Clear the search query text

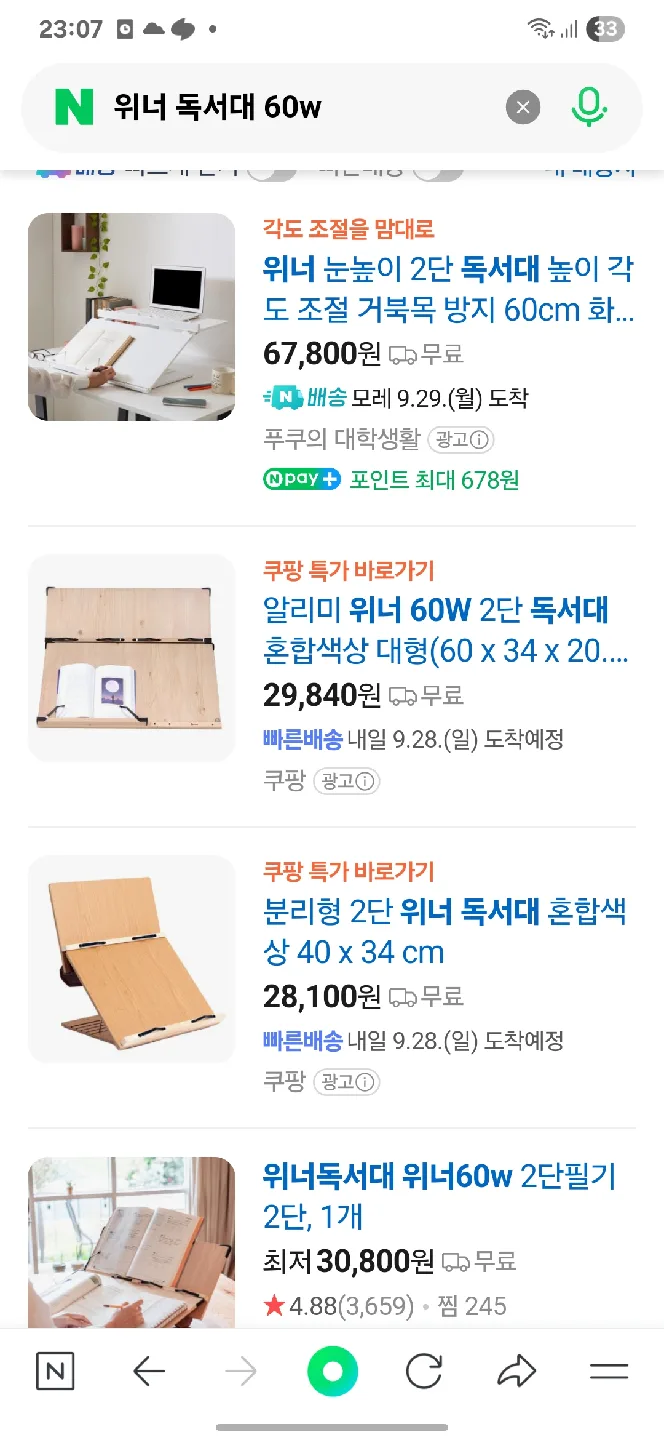click(523, 107)
